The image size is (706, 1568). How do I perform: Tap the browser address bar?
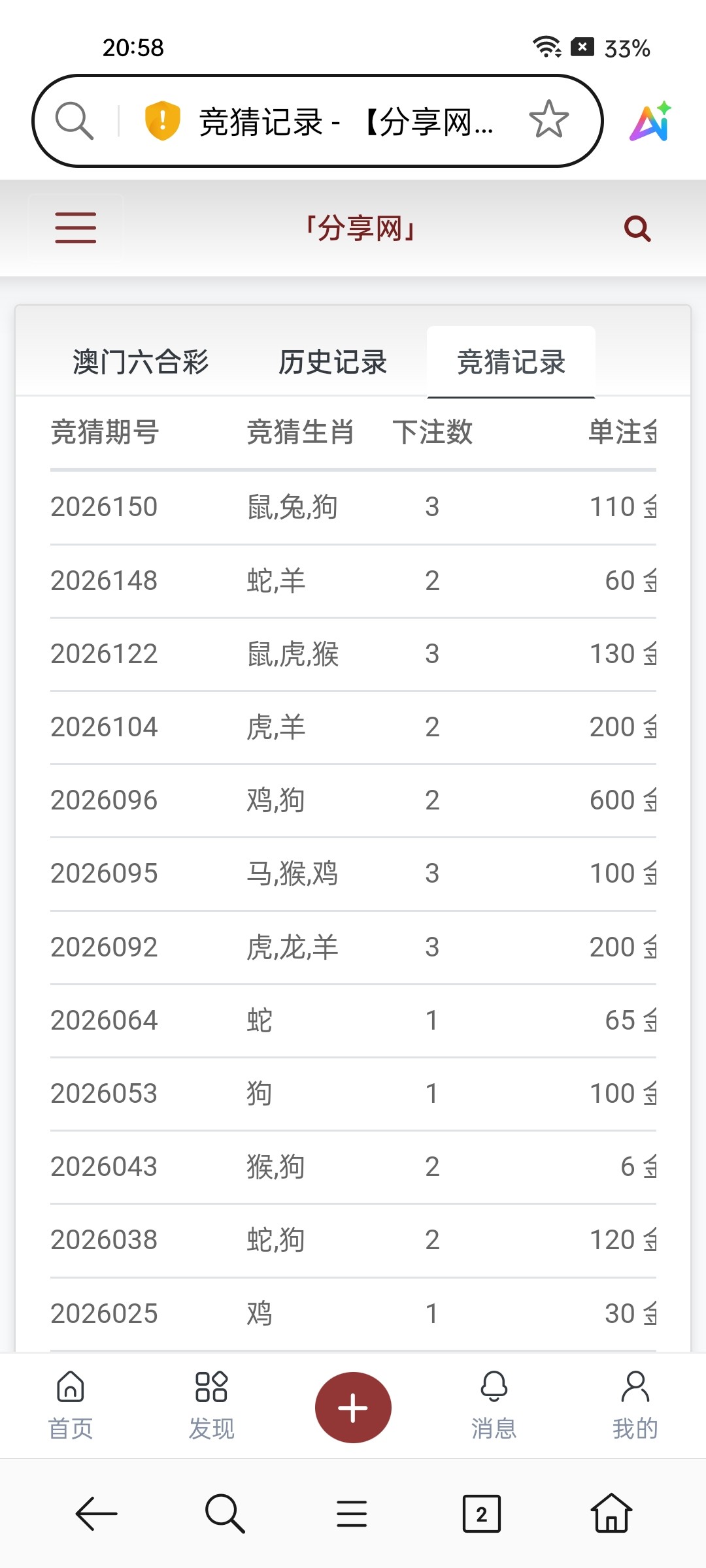(x=318, y=121)
